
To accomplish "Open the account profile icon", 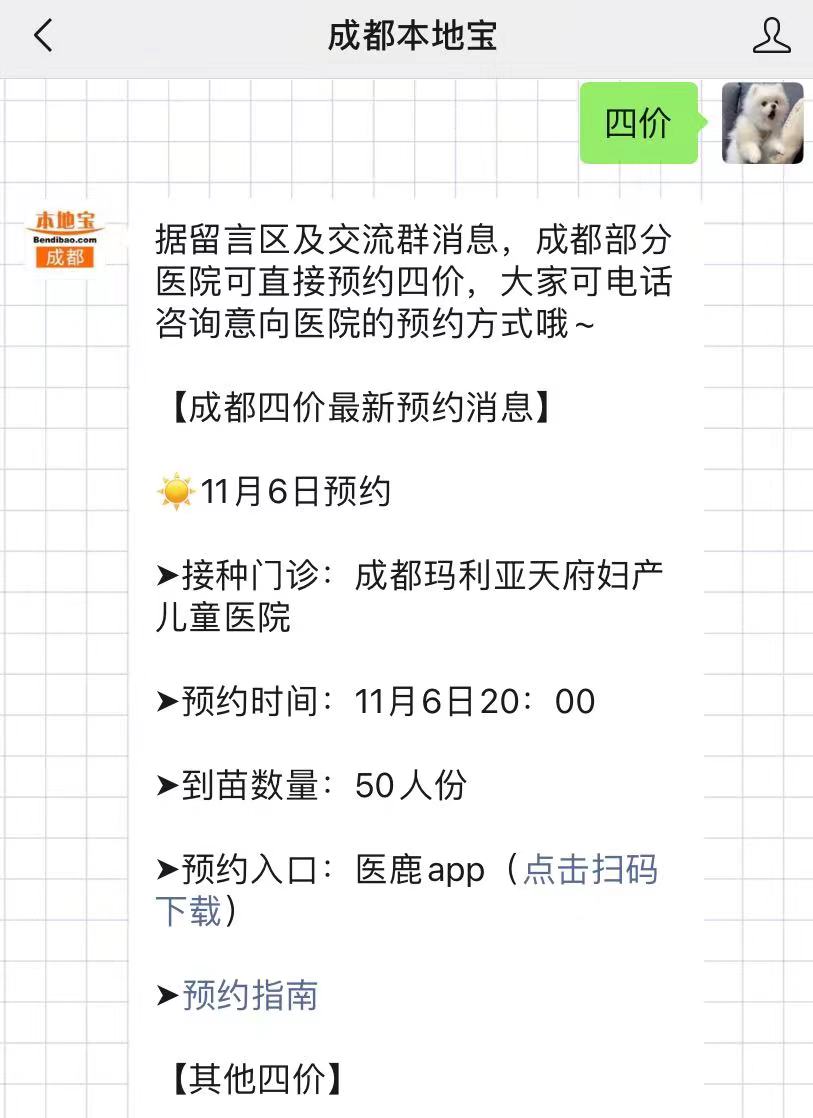I will point(771,37).
